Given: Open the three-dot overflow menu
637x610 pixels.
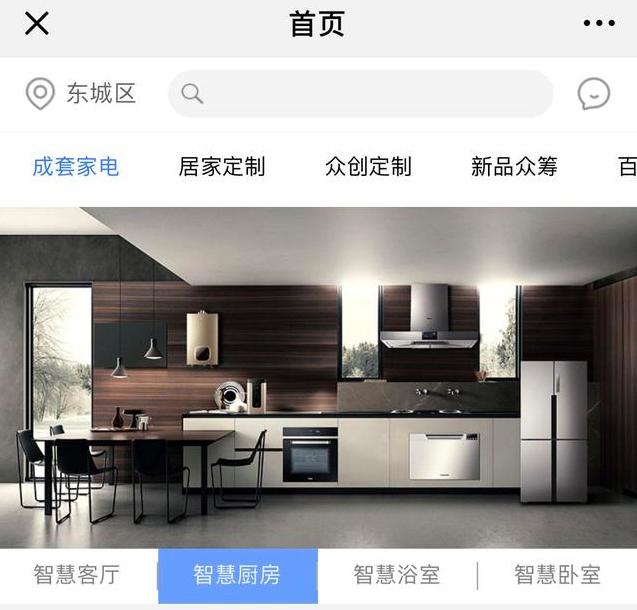Looking at the screenshot, I should pyautogui.click(x=599, y=24).
